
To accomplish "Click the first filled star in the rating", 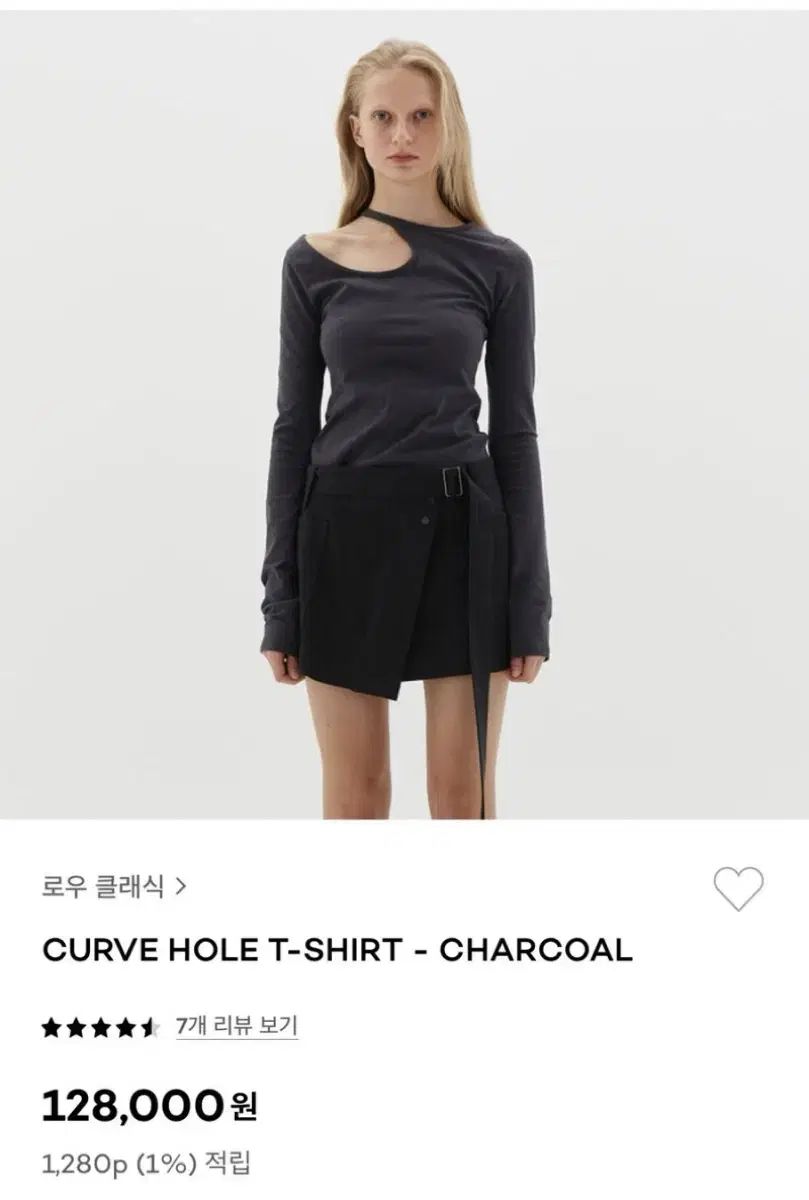I will [49, 1025].
